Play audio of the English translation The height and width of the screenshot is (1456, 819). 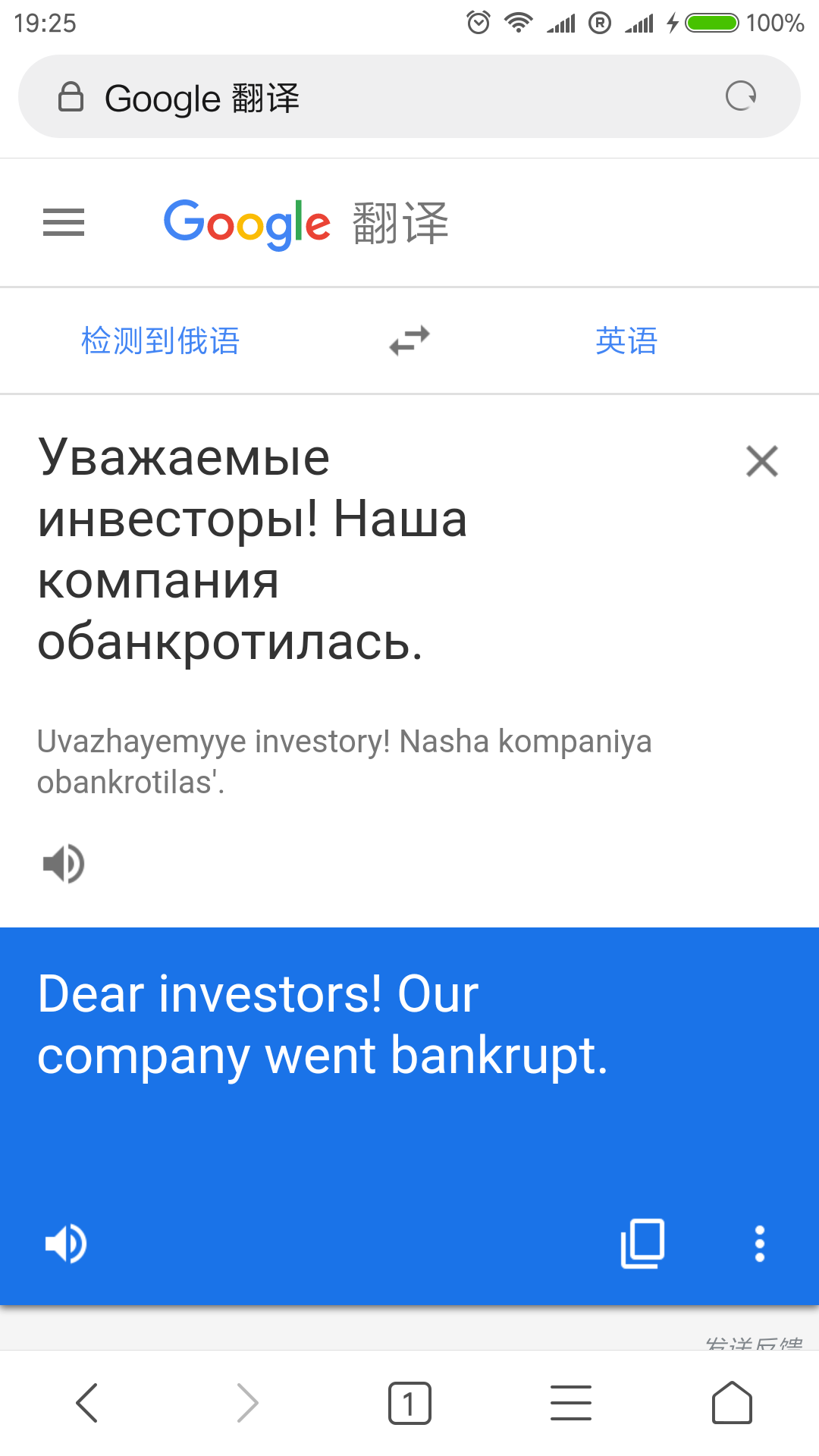(x=66, y=1244)
